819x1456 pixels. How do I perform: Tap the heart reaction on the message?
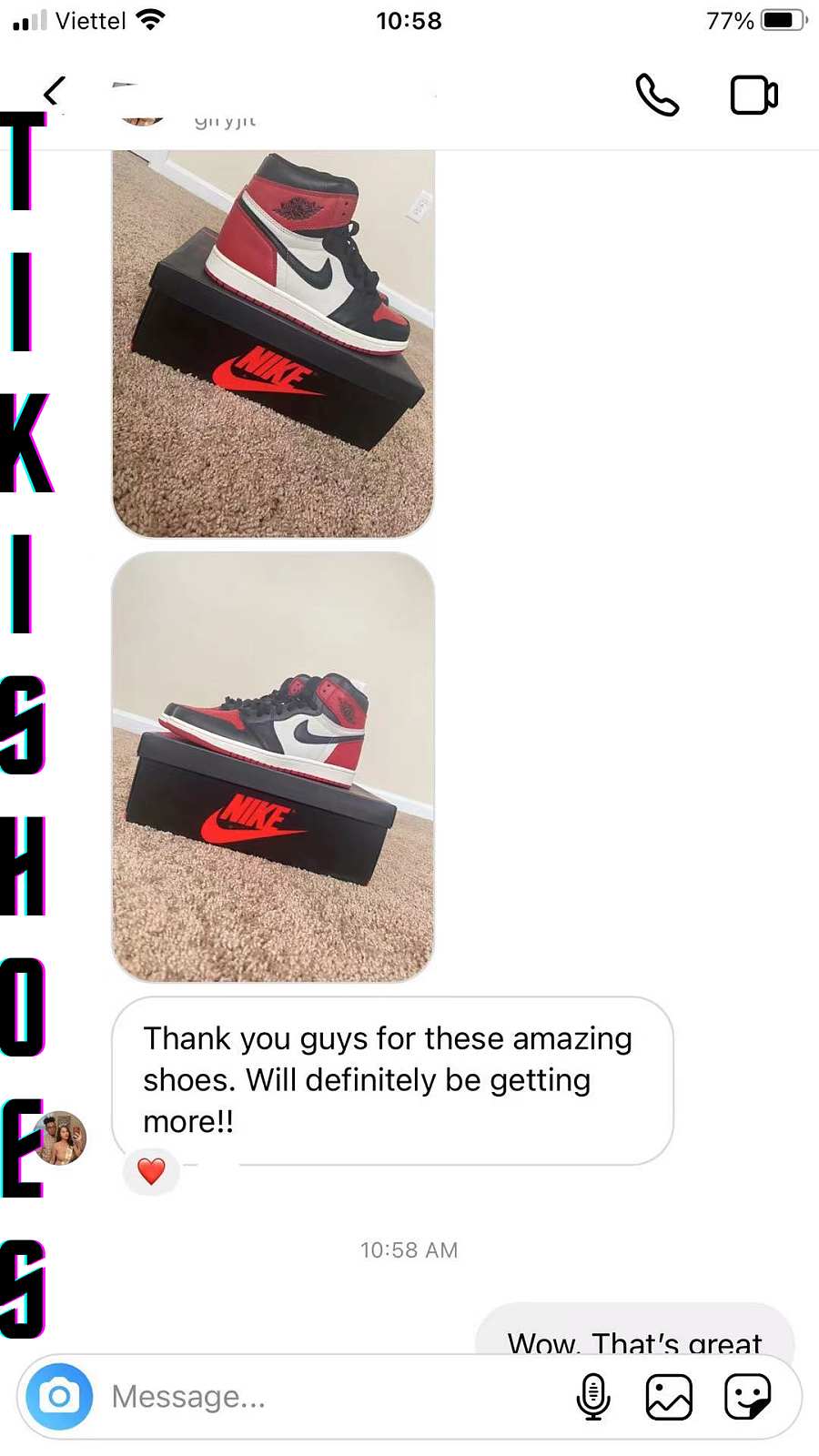[x=151, y=1170]
